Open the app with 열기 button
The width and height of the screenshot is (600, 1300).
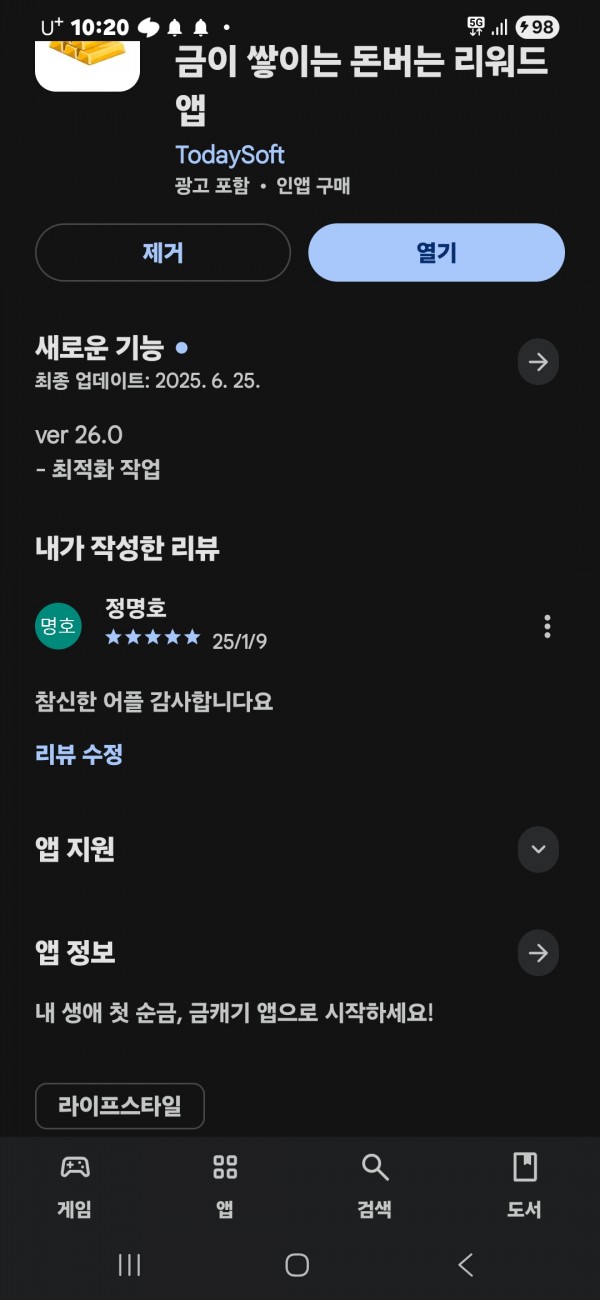[x=436, y=252]
